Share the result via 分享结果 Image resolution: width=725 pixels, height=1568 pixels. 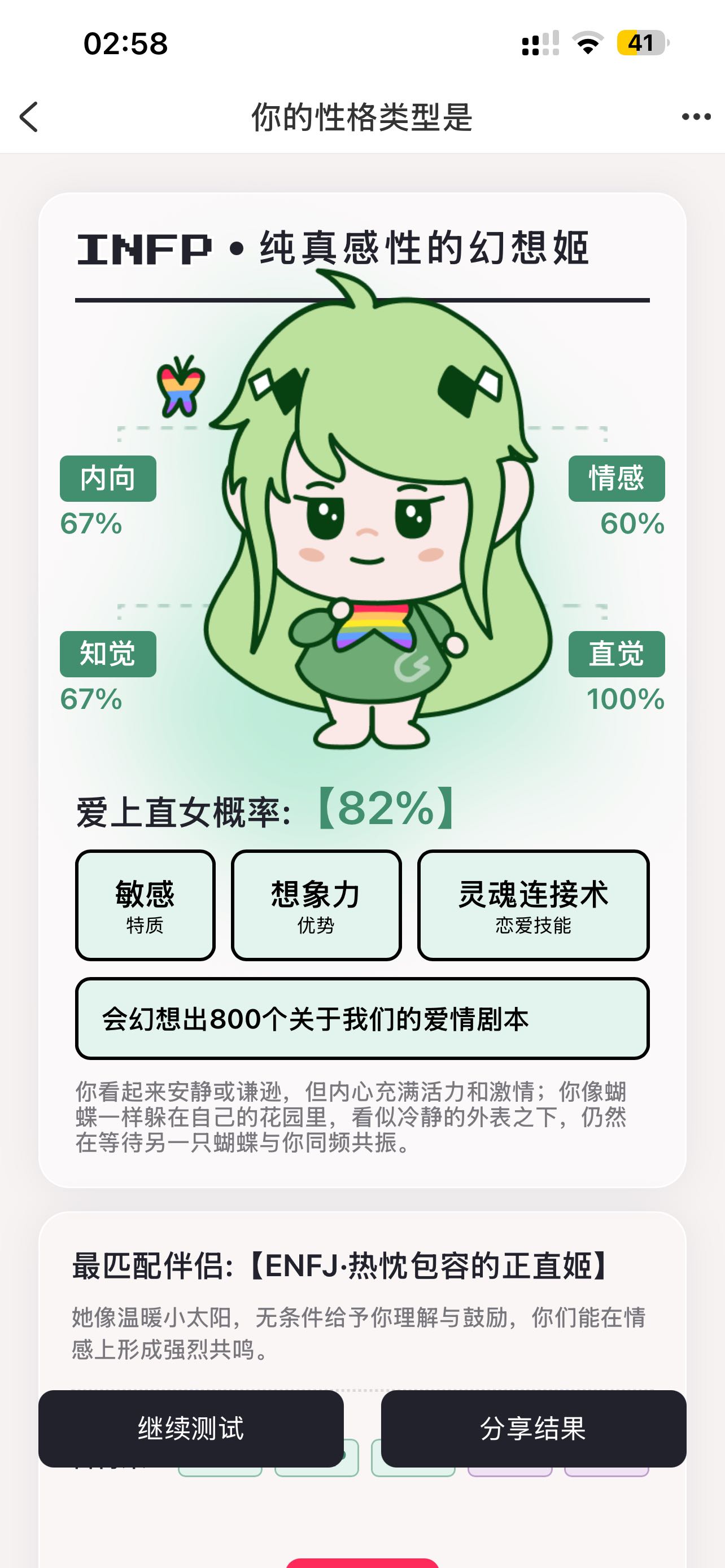[x=533, y=1429]
